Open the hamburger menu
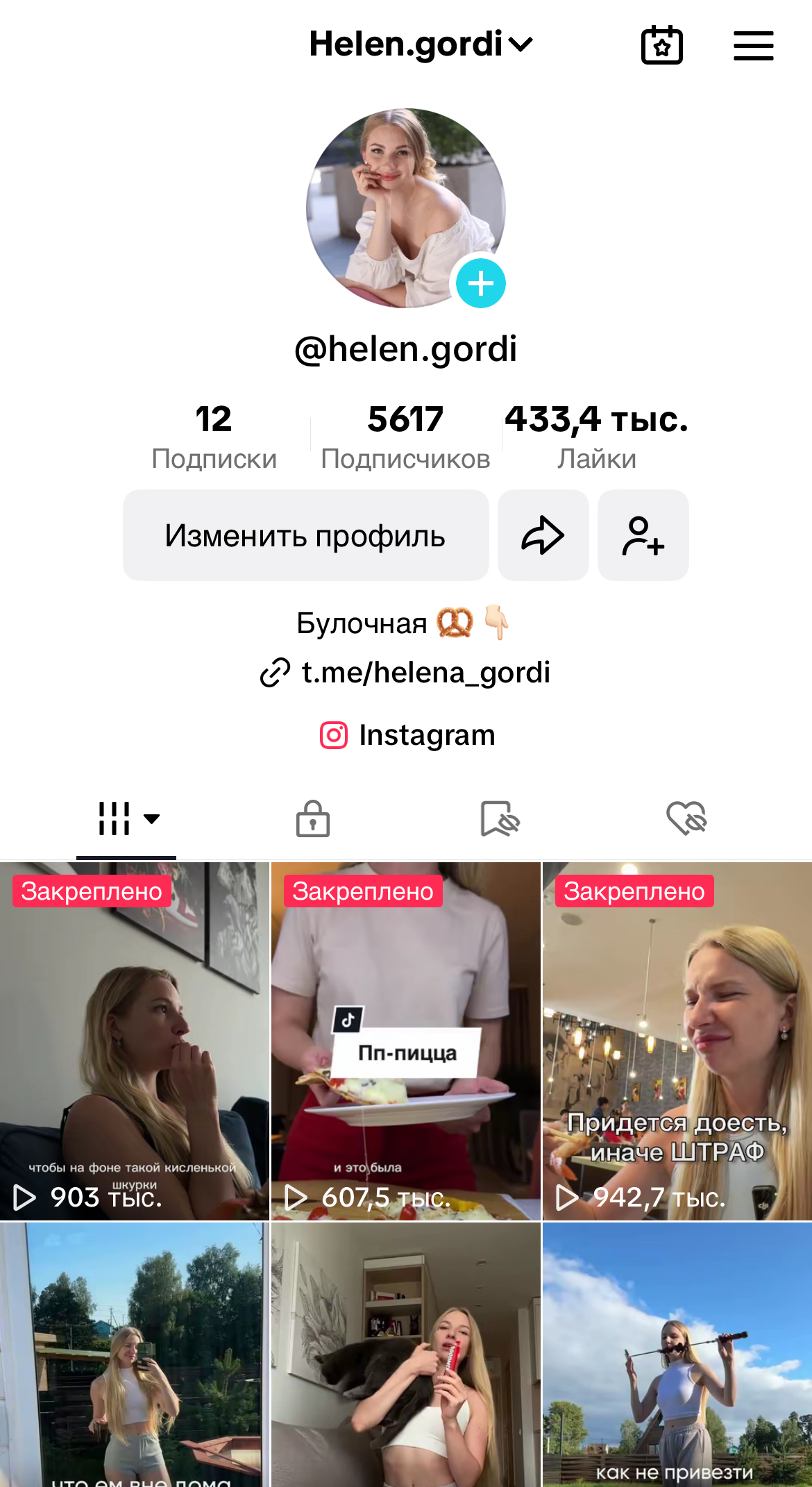The image size is (812, 1487). 753,46
